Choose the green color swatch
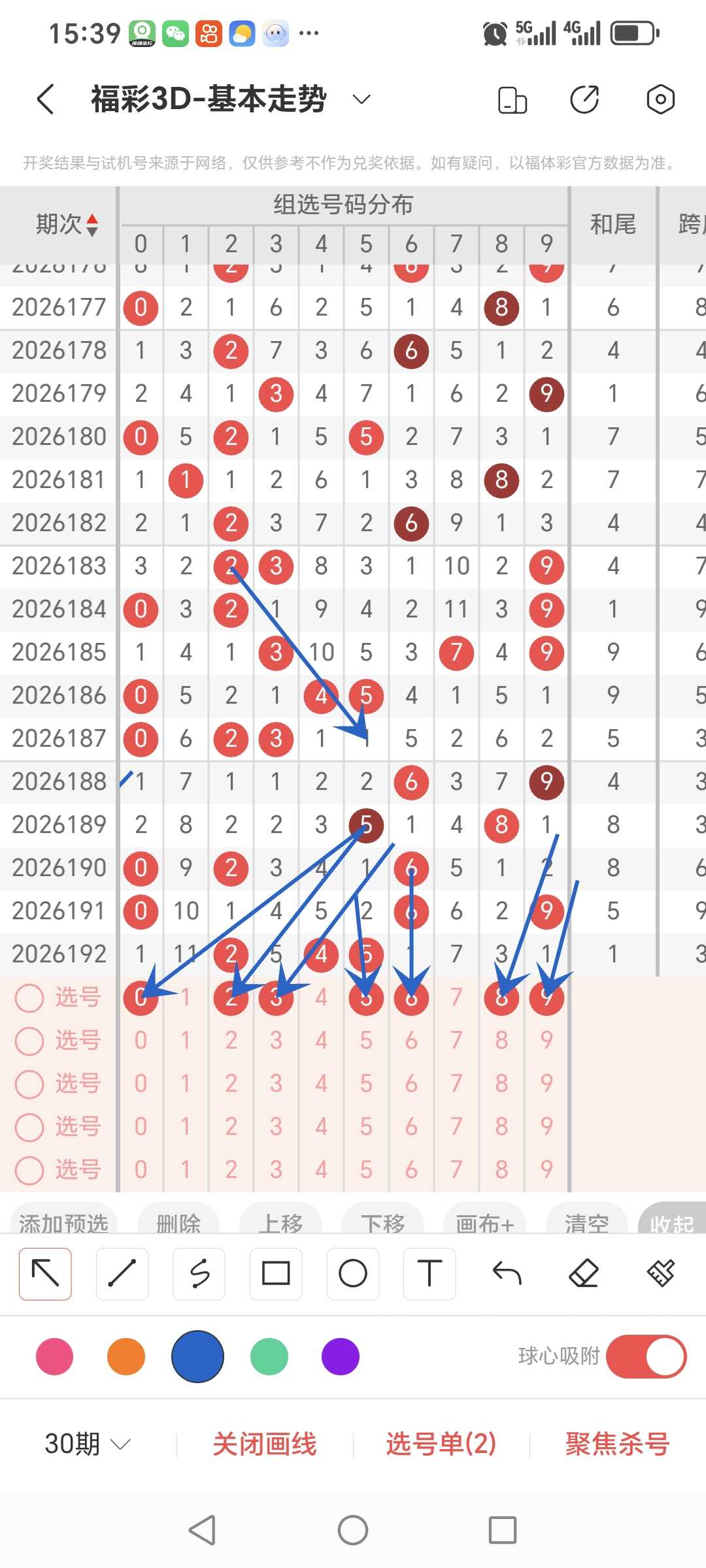Image resolution: width=706 pixels, height=1568 pixels. [269, 1357]
